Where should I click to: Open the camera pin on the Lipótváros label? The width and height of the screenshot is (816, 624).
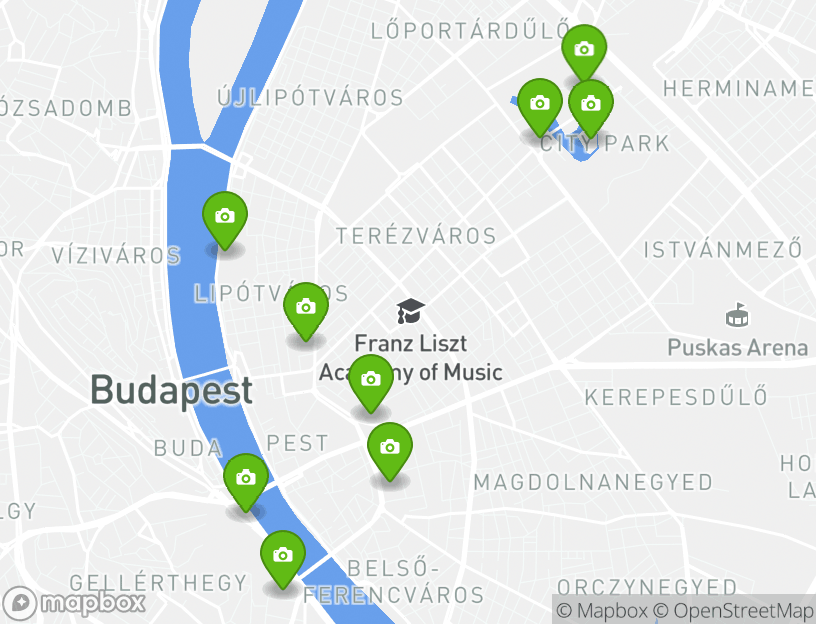(x=306, y=307)
